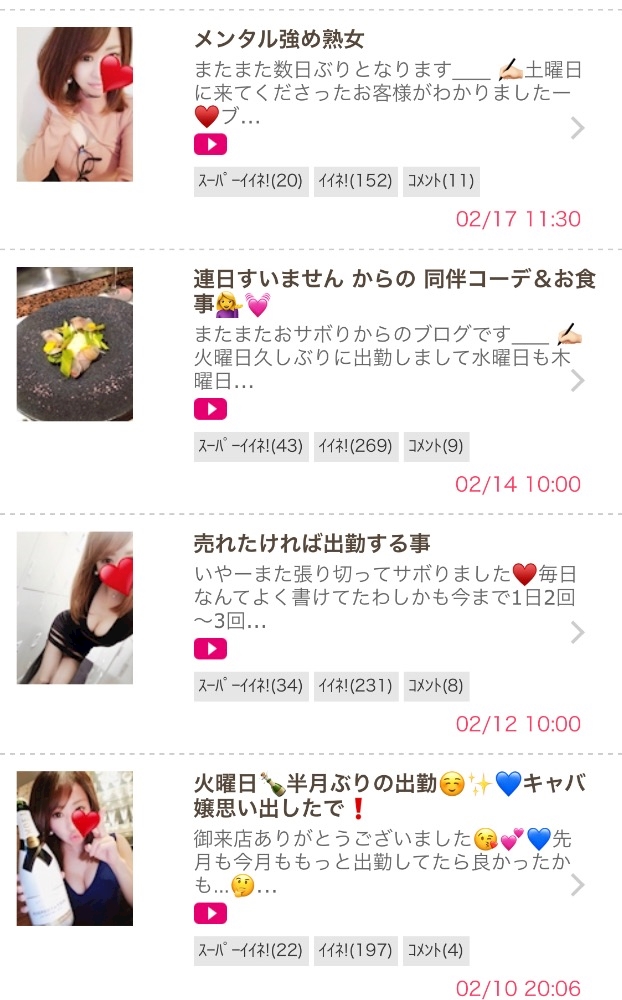622x1000 pixels.
Task: Open the champagne bottle photo thumbnail
Action: pyautogui.click(x=75, y=848)
